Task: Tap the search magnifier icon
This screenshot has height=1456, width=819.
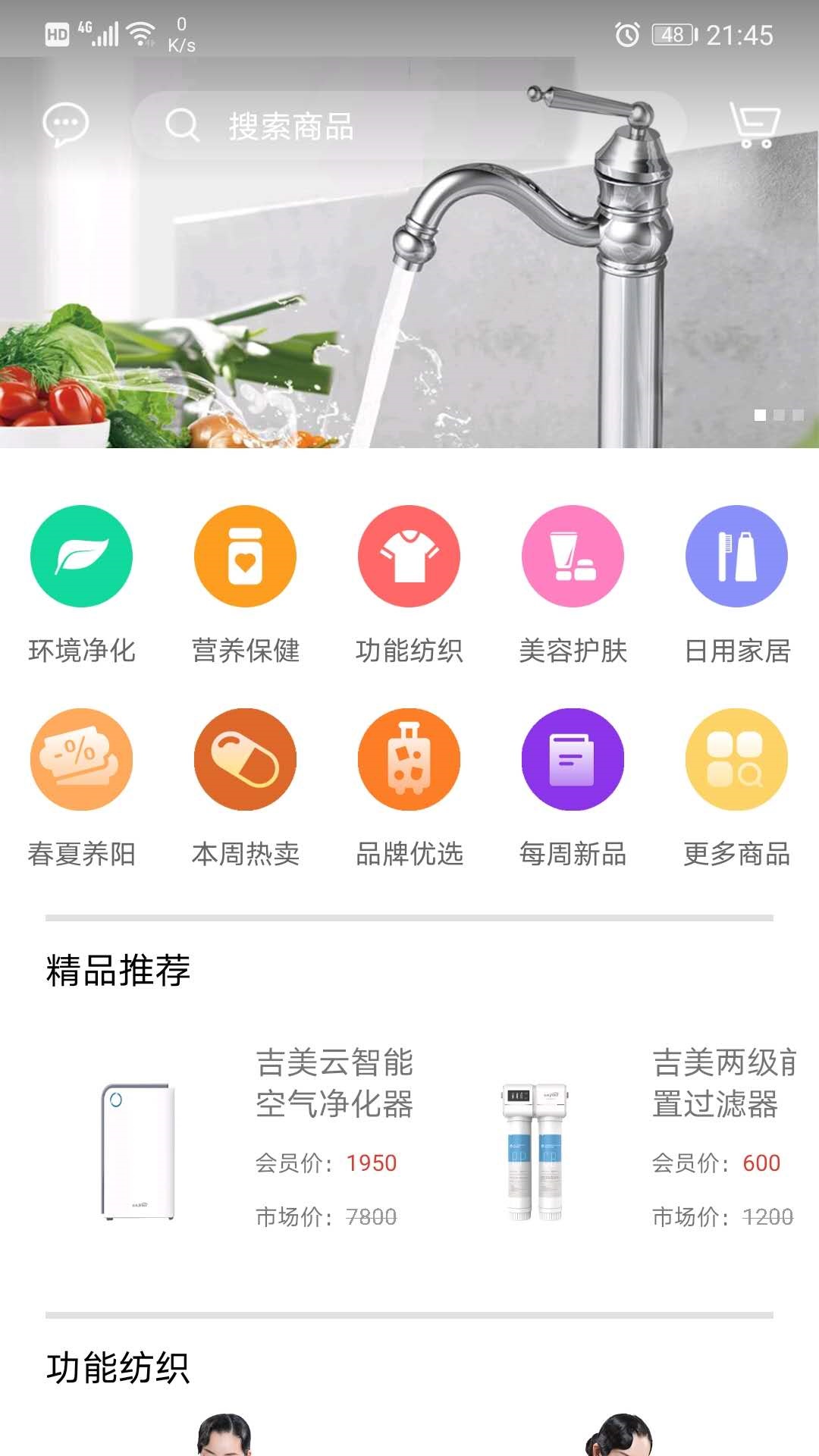Action: (x=184, y=127)
